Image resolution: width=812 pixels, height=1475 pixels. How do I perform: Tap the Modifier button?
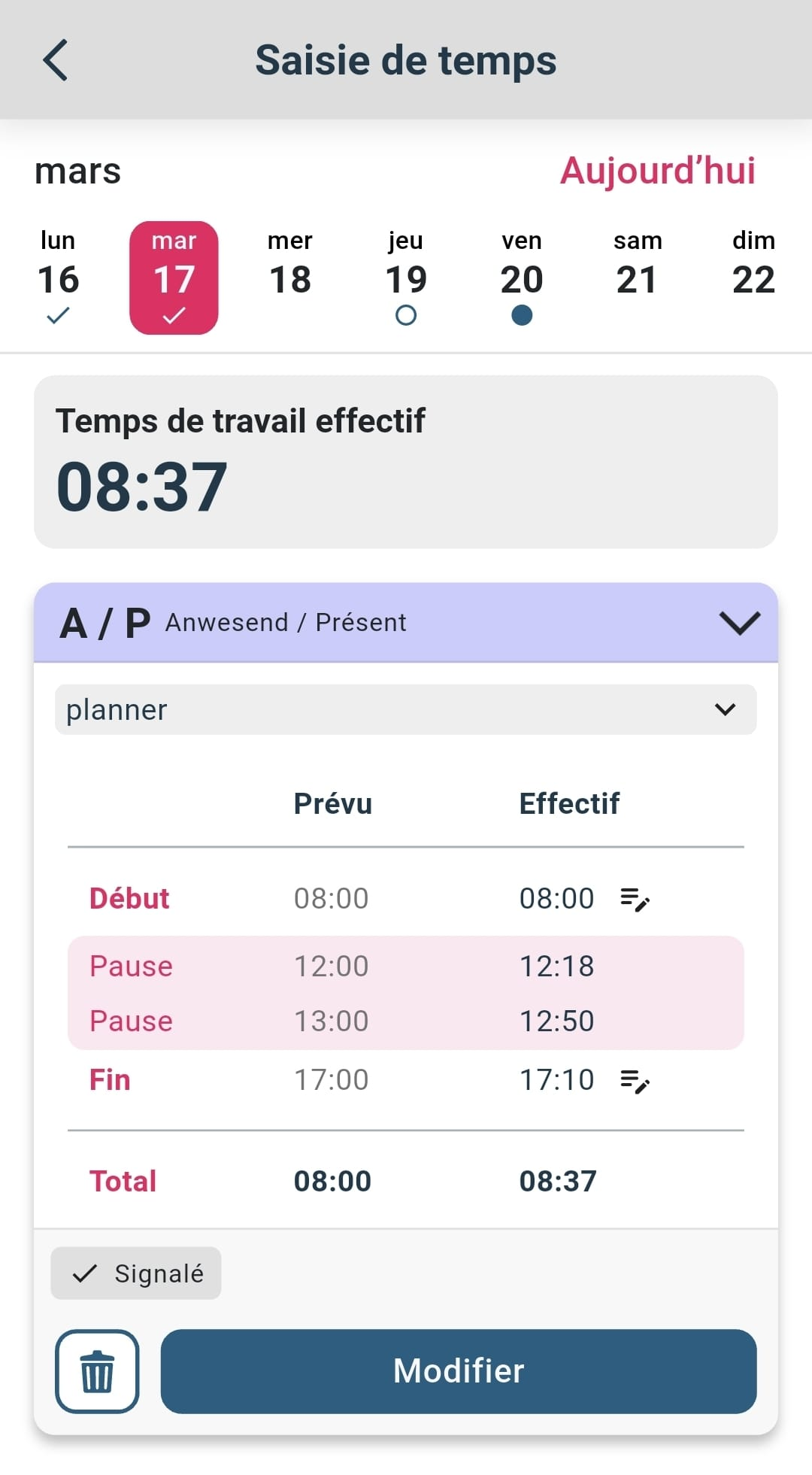(x=459, y=1371)
